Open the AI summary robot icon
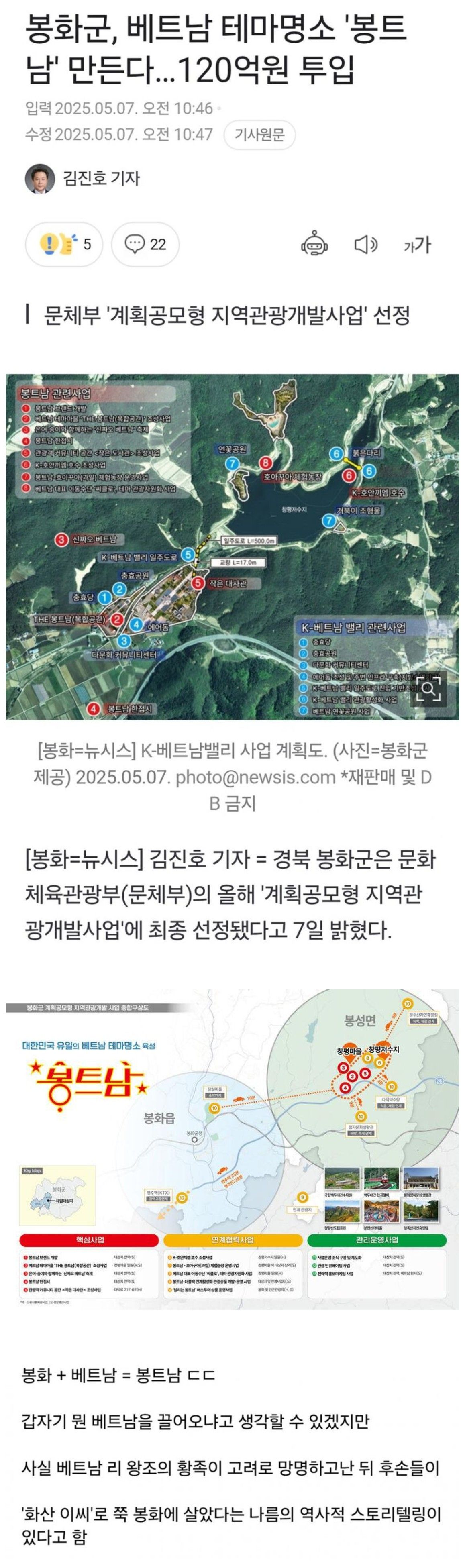 pyautogui.click(x=314, y=245)
